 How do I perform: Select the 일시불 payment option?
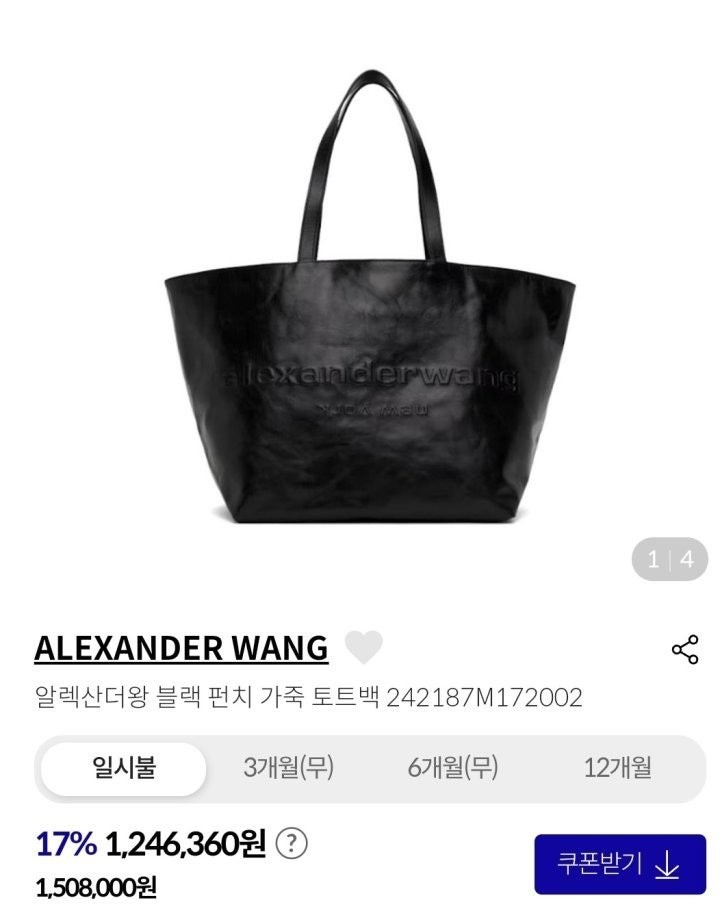[124, 768]
